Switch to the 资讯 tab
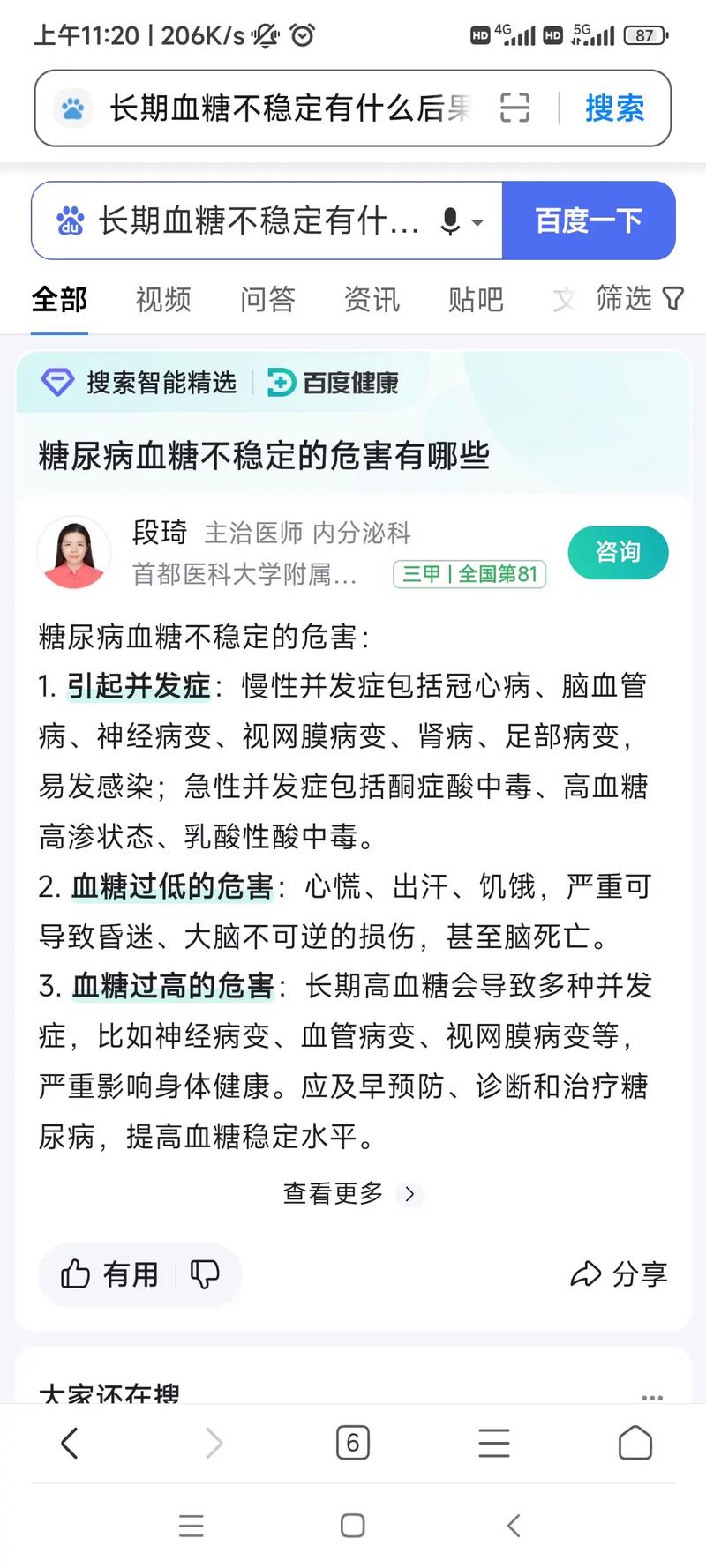The image size is (706, 1568). pyautogui.click(x=372, y=300)
